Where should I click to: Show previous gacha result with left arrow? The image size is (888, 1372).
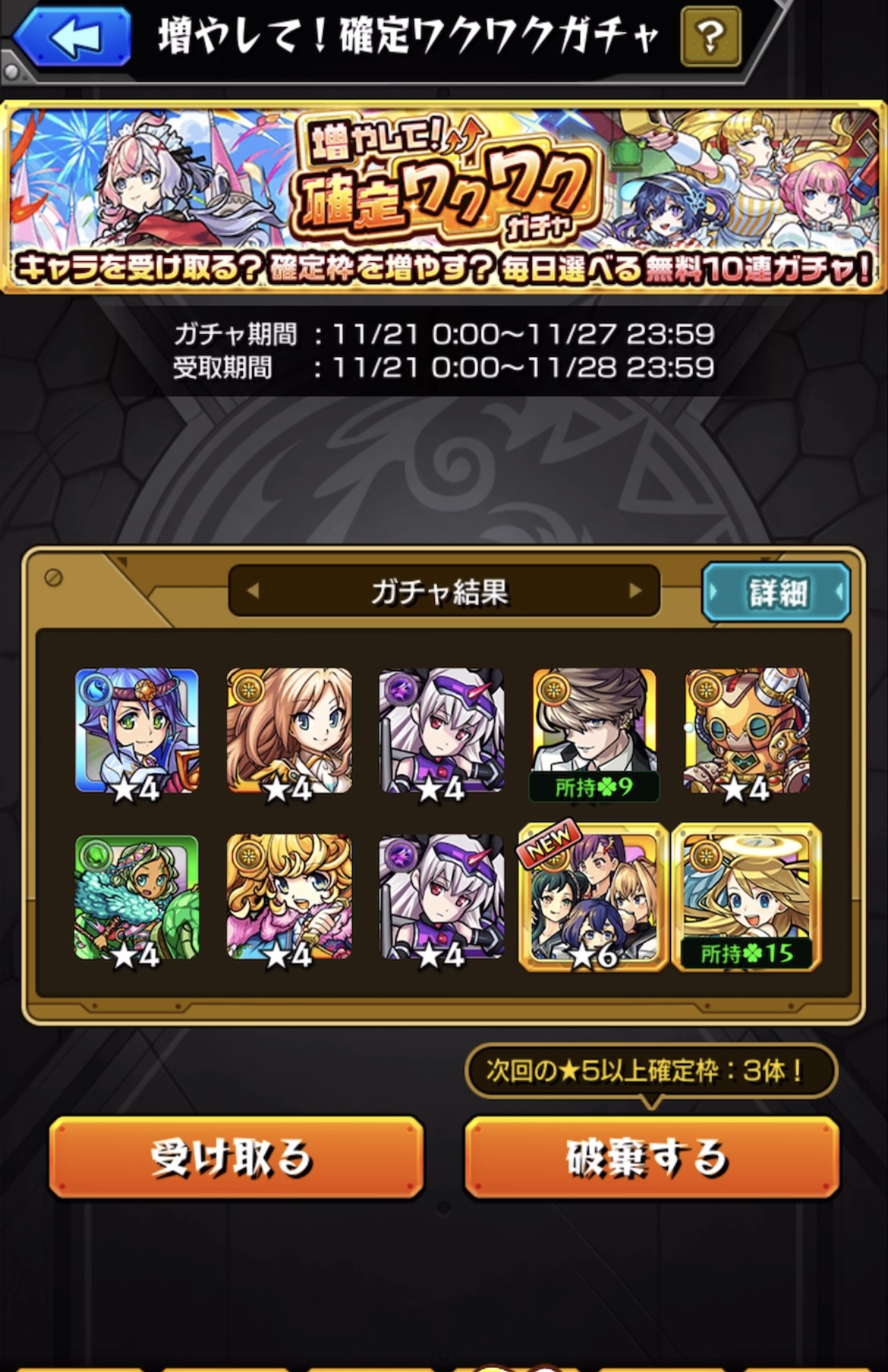[253, 591]
